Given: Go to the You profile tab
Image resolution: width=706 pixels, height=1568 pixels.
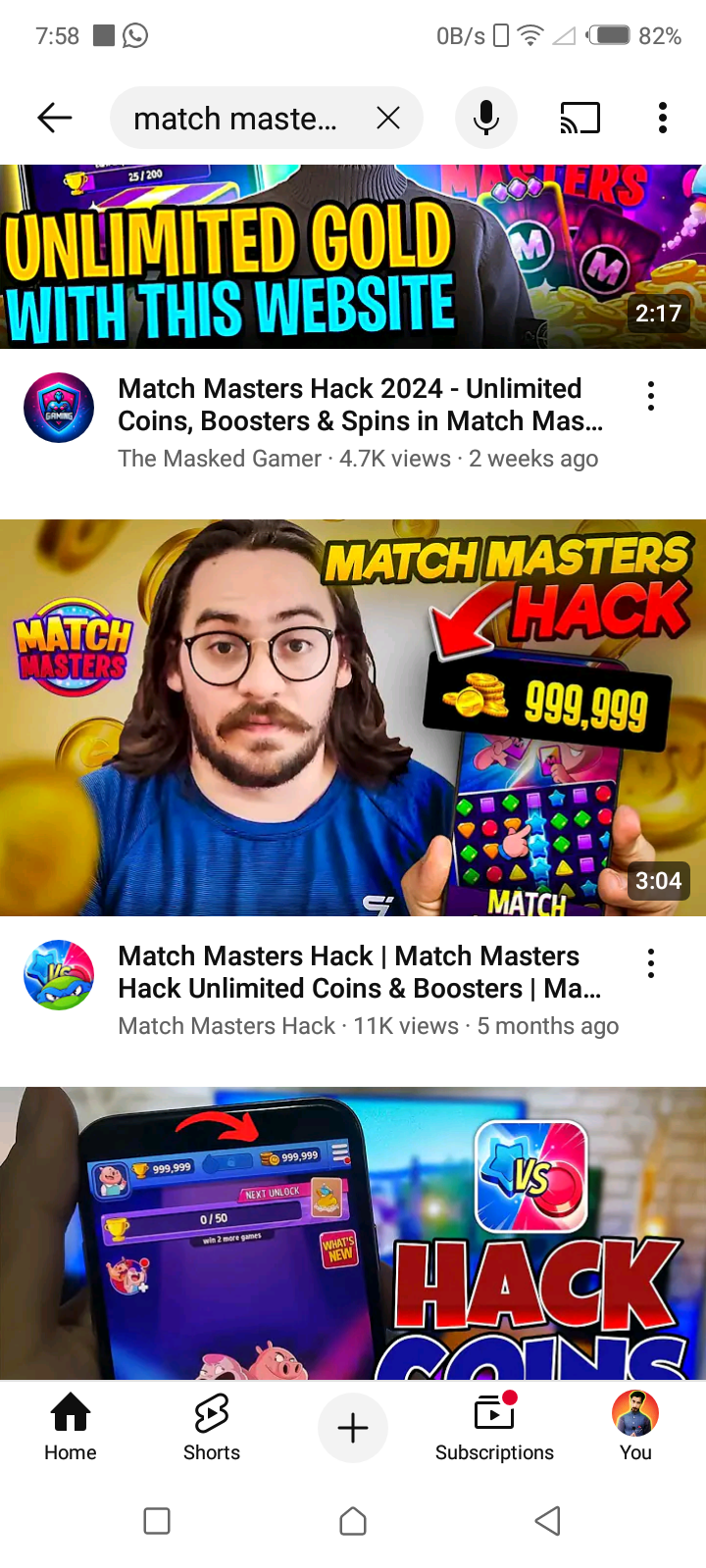Looking at the screenshot, I should tap(635, 1427).
